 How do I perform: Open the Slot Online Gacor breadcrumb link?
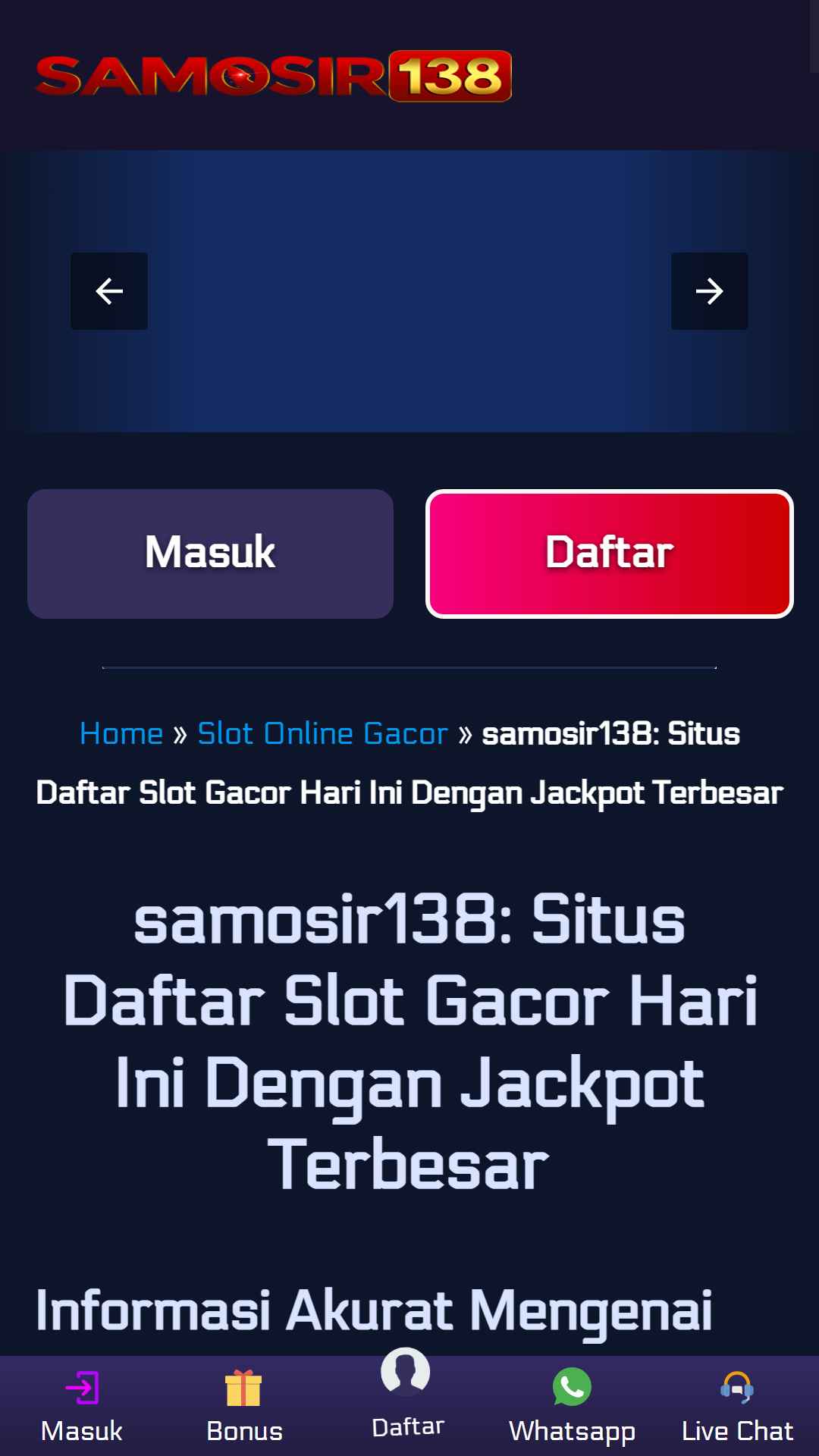[323, 733]
